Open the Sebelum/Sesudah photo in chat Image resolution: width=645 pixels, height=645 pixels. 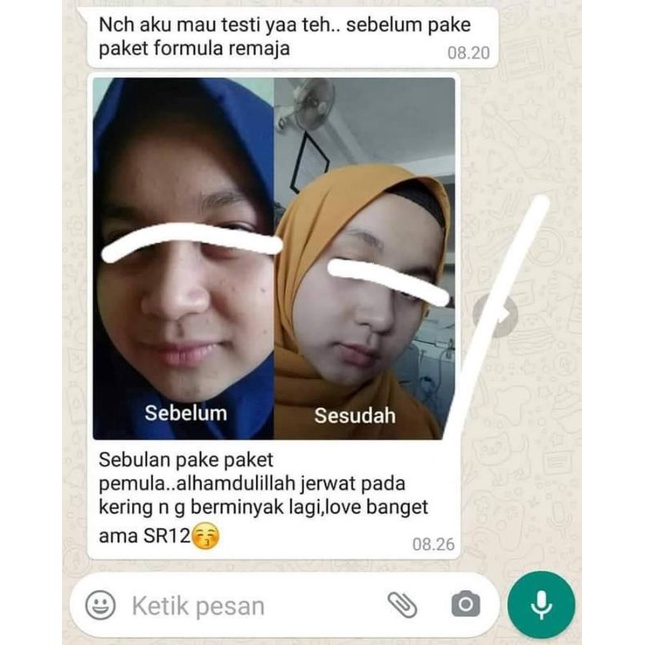tap(273, 258)
